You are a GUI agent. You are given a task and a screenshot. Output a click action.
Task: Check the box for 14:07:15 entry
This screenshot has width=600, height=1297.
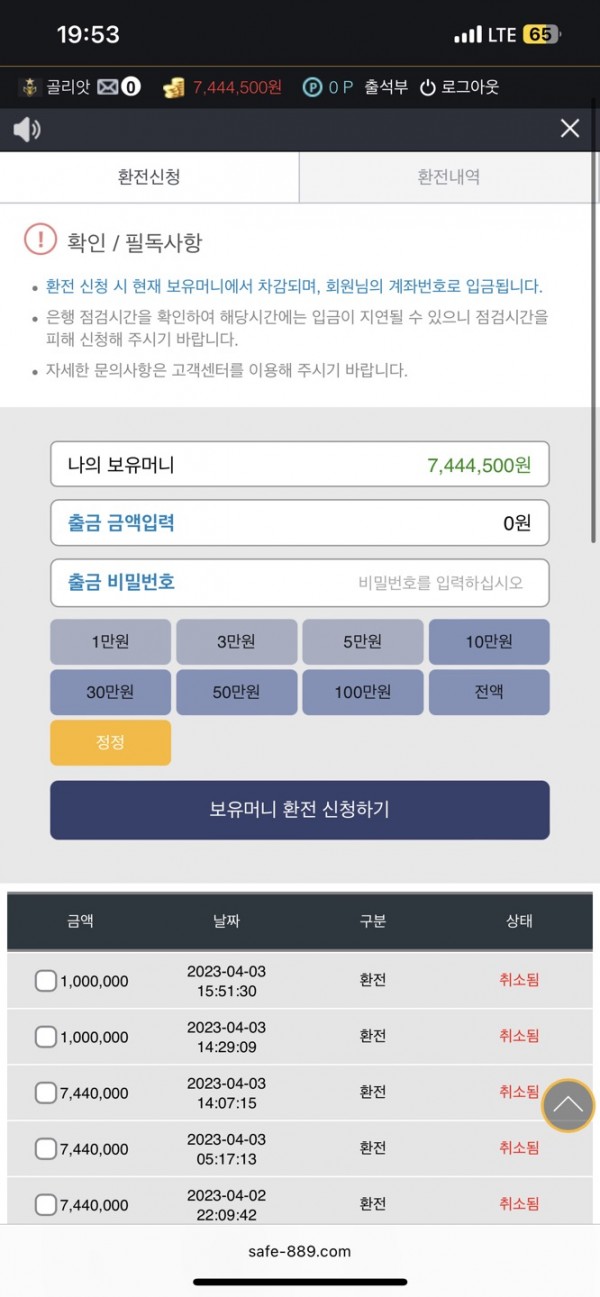[45, 1093]
